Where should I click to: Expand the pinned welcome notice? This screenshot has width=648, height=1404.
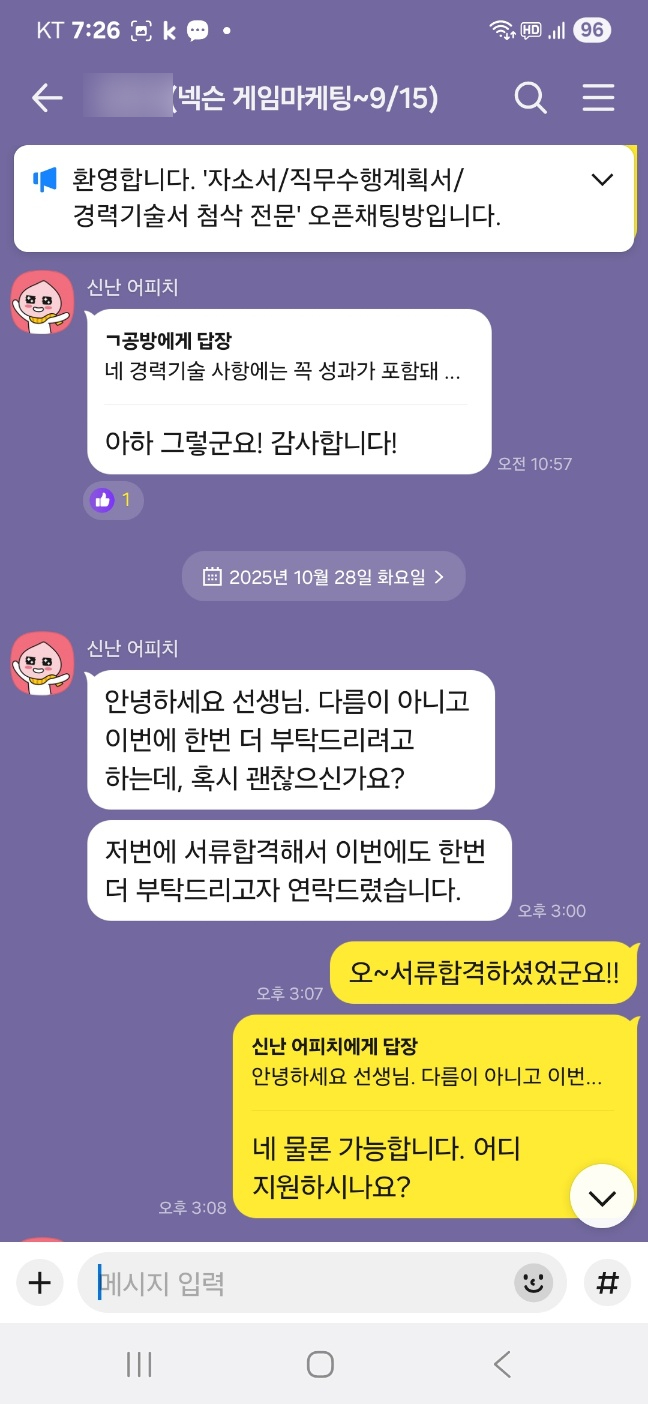(602, 180)
